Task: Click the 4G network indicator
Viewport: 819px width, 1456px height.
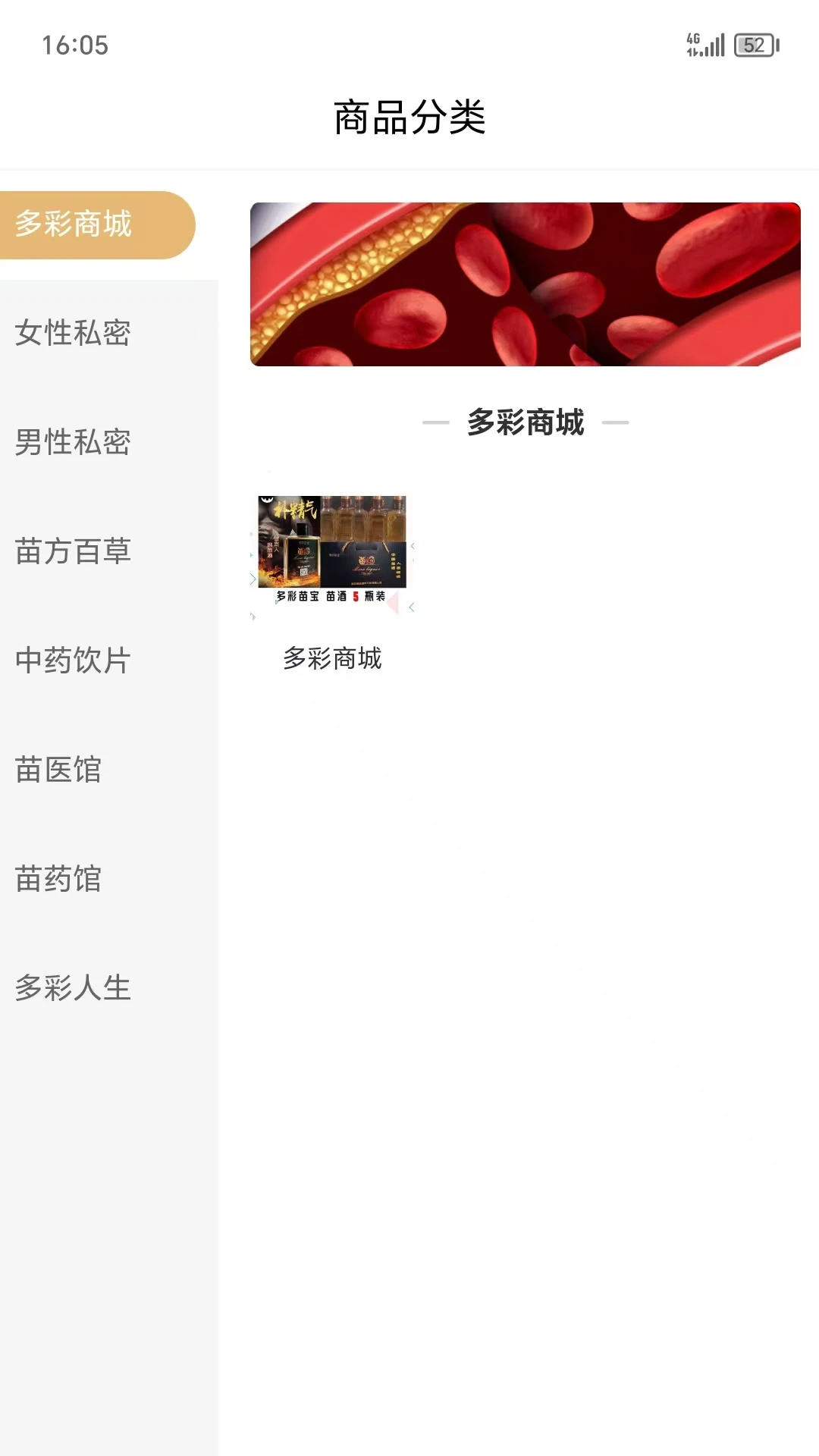Action: coord(691,45)
